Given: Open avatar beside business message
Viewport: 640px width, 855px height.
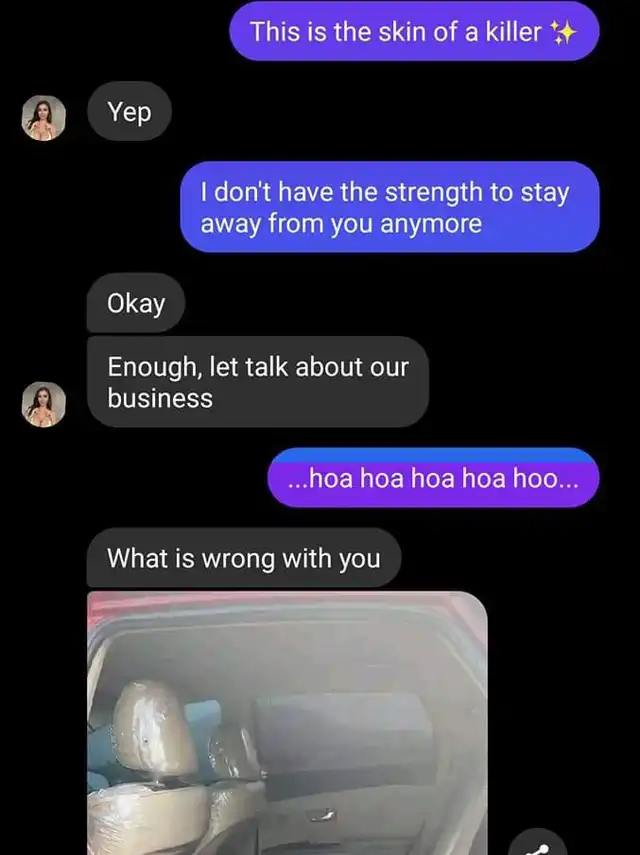Looking at the screenshot, I should (44, 404).
